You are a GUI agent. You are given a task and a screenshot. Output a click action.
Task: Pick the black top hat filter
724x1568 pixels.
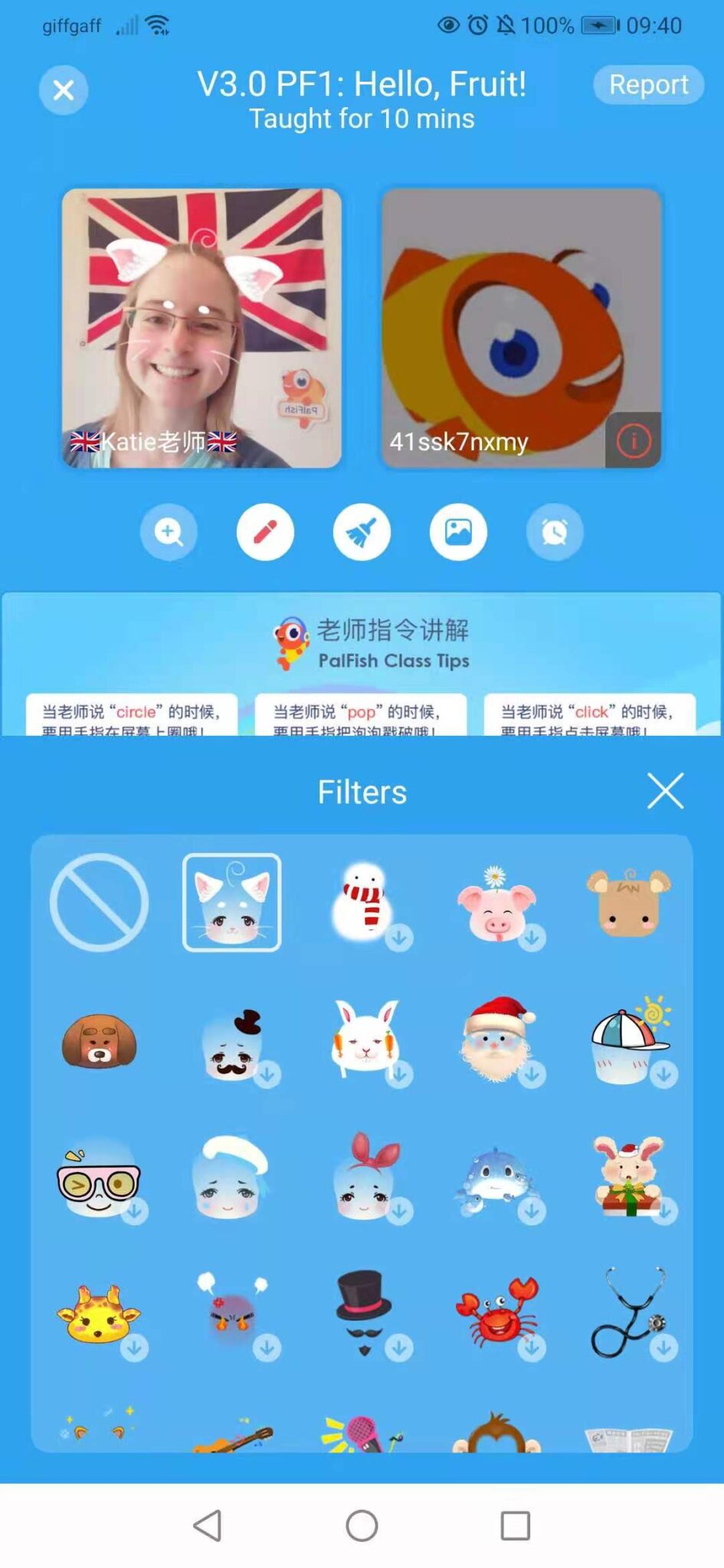[364, 1313]
